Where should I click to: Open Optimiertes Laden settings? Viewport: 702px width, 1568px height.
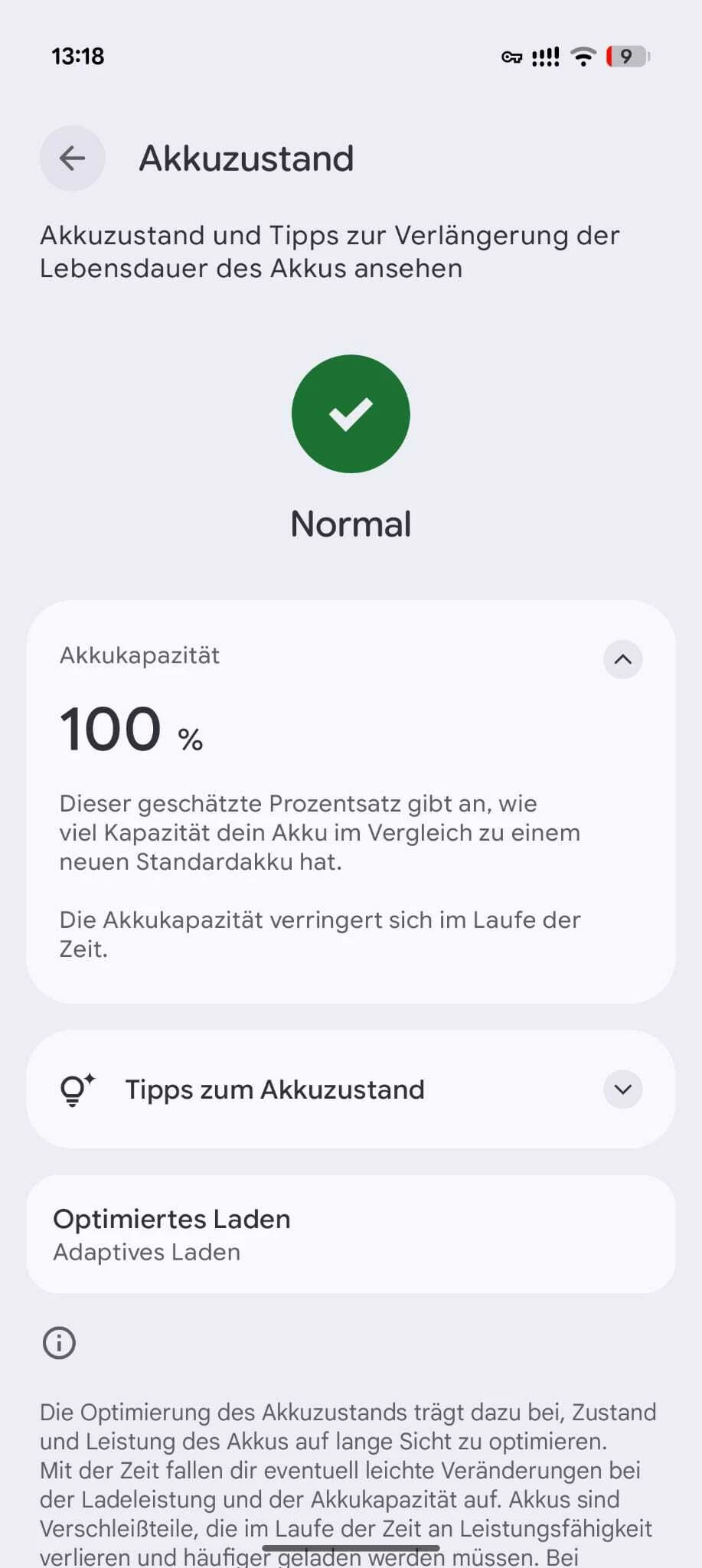(x=351, y=1234)
